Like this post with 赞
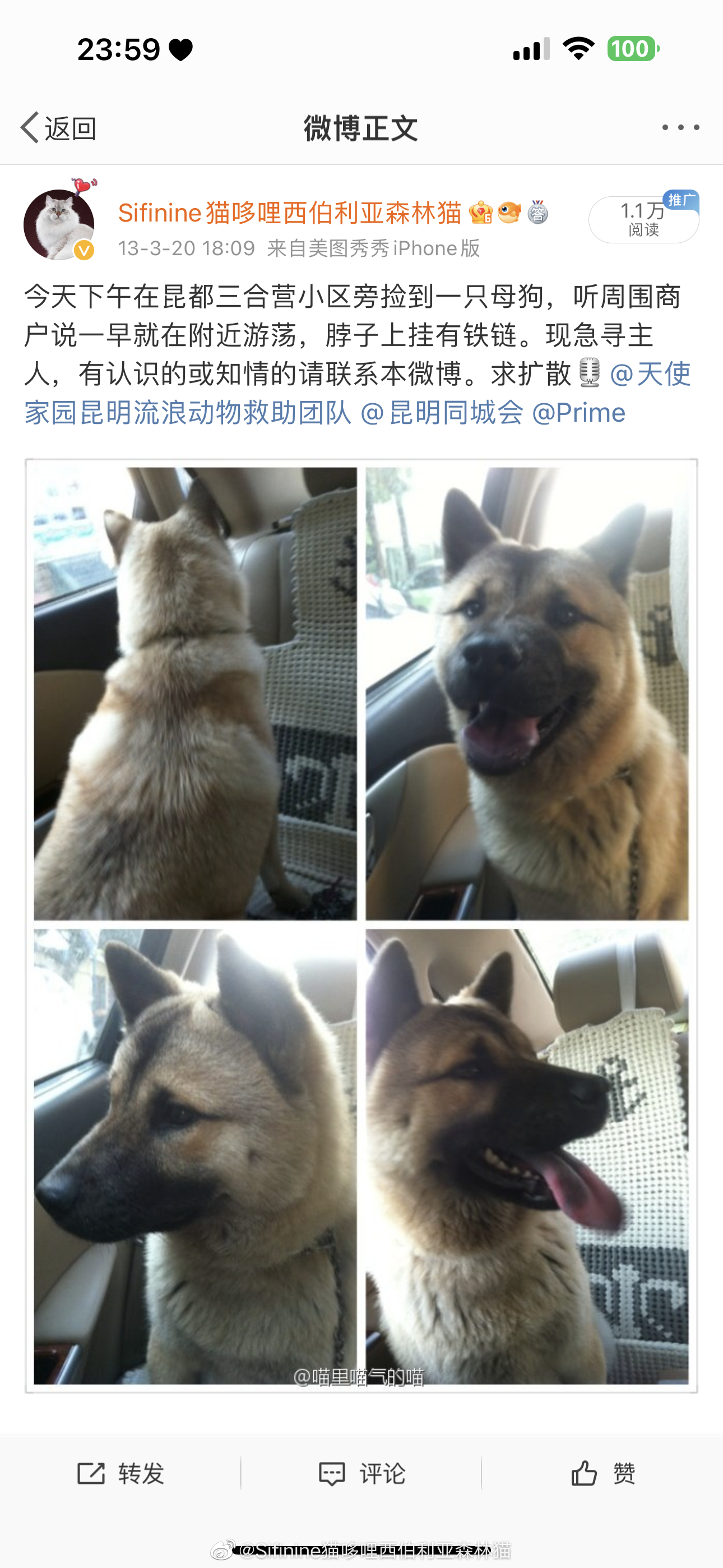The image size is (723, 1568). 602,1474
